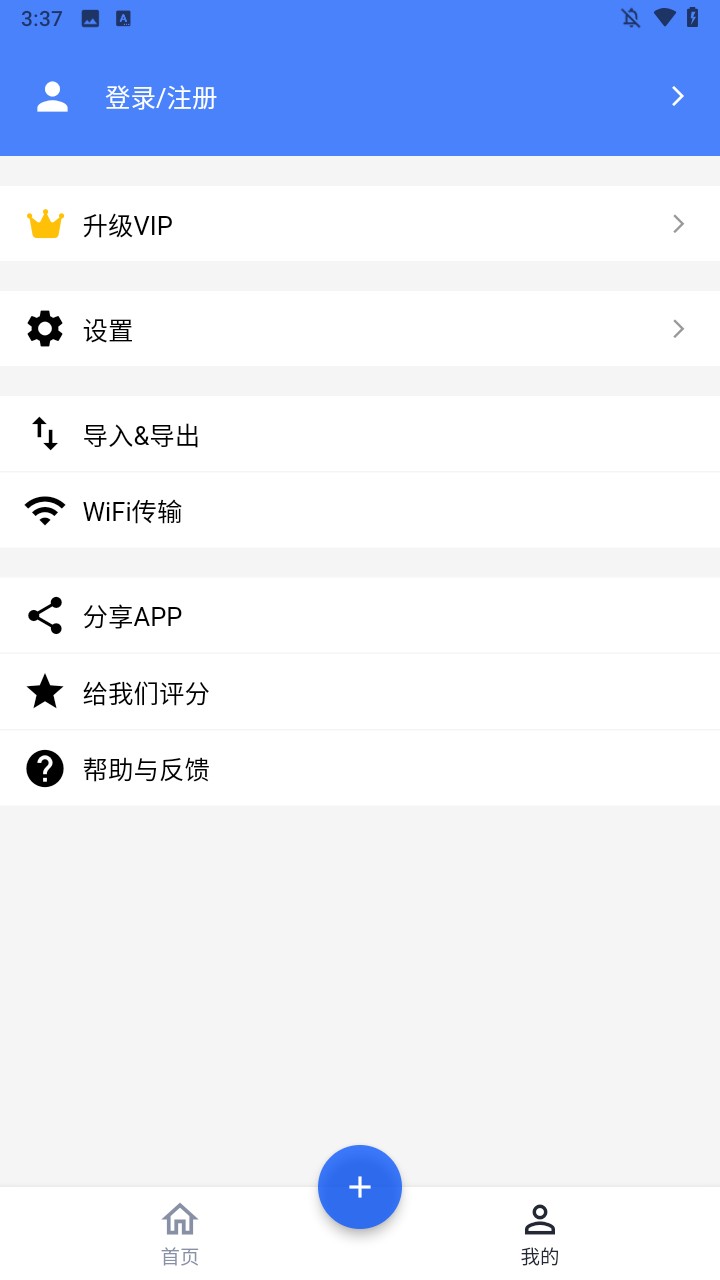Open the question mark icon for 帮助与反馈
This screenshot has height=1280, width=720.
click(45, 768)
